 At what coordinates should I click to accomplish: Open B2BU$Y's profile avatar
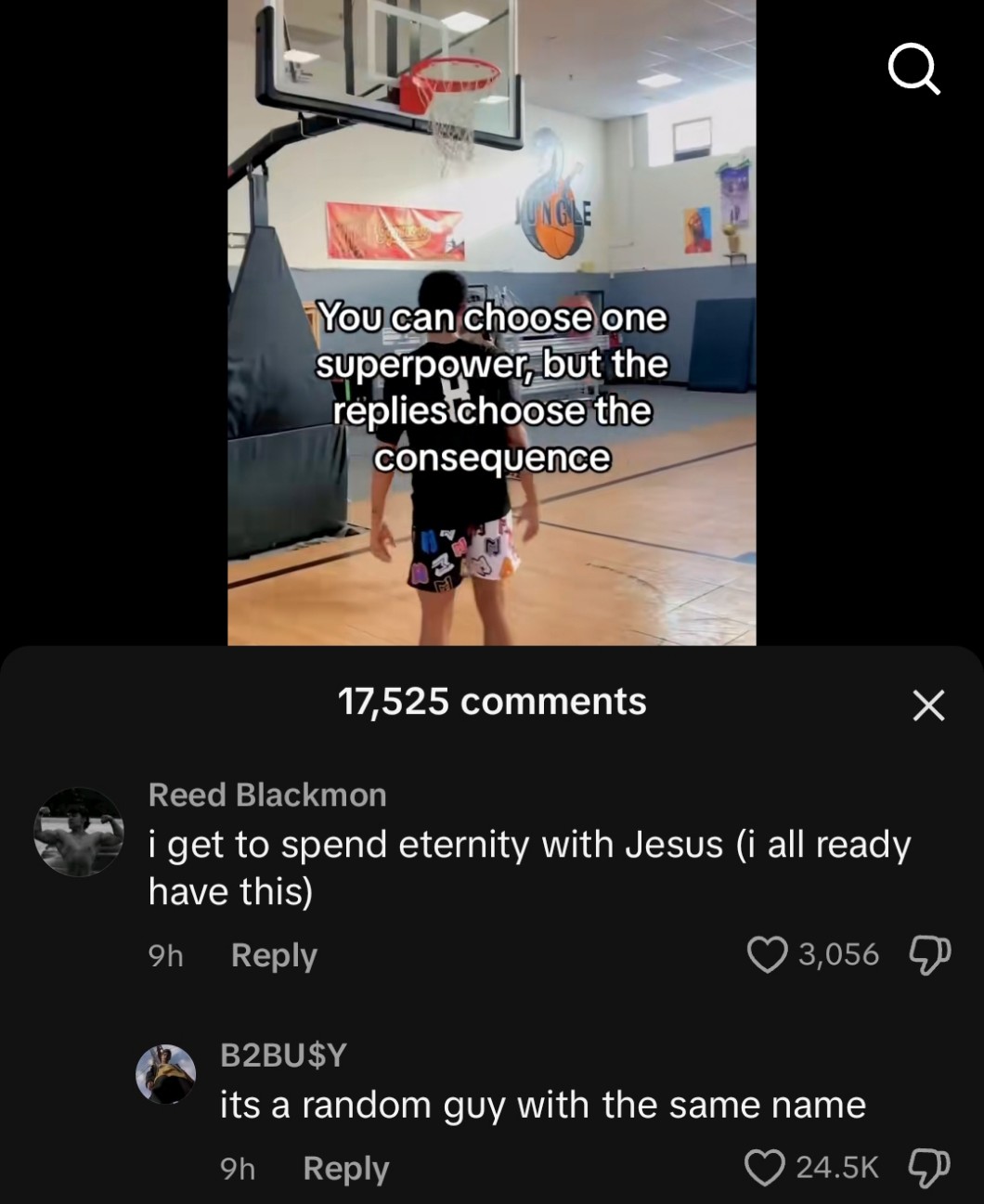pos(166,1074)
